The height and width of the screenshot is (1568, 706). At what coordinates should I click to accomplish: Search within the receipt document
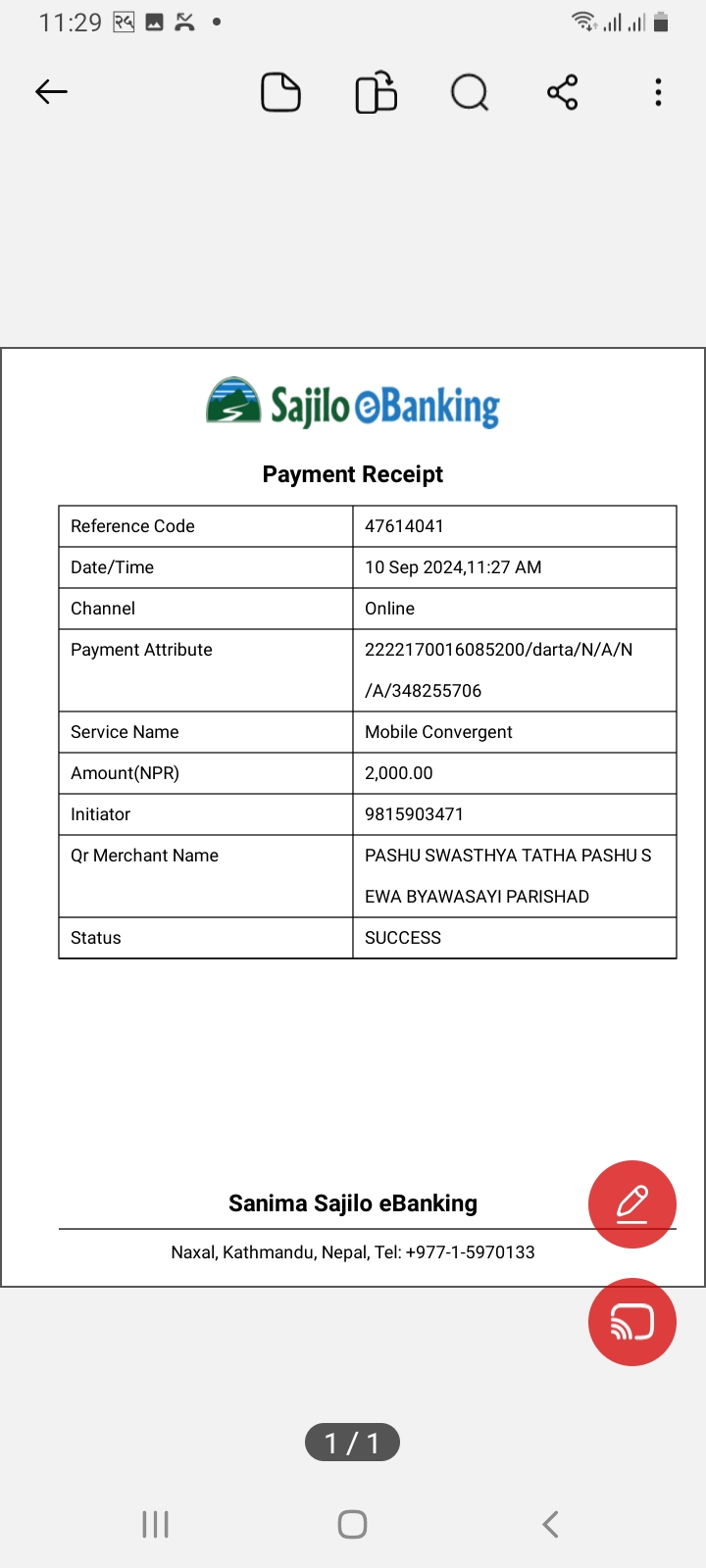coord(470,93)
